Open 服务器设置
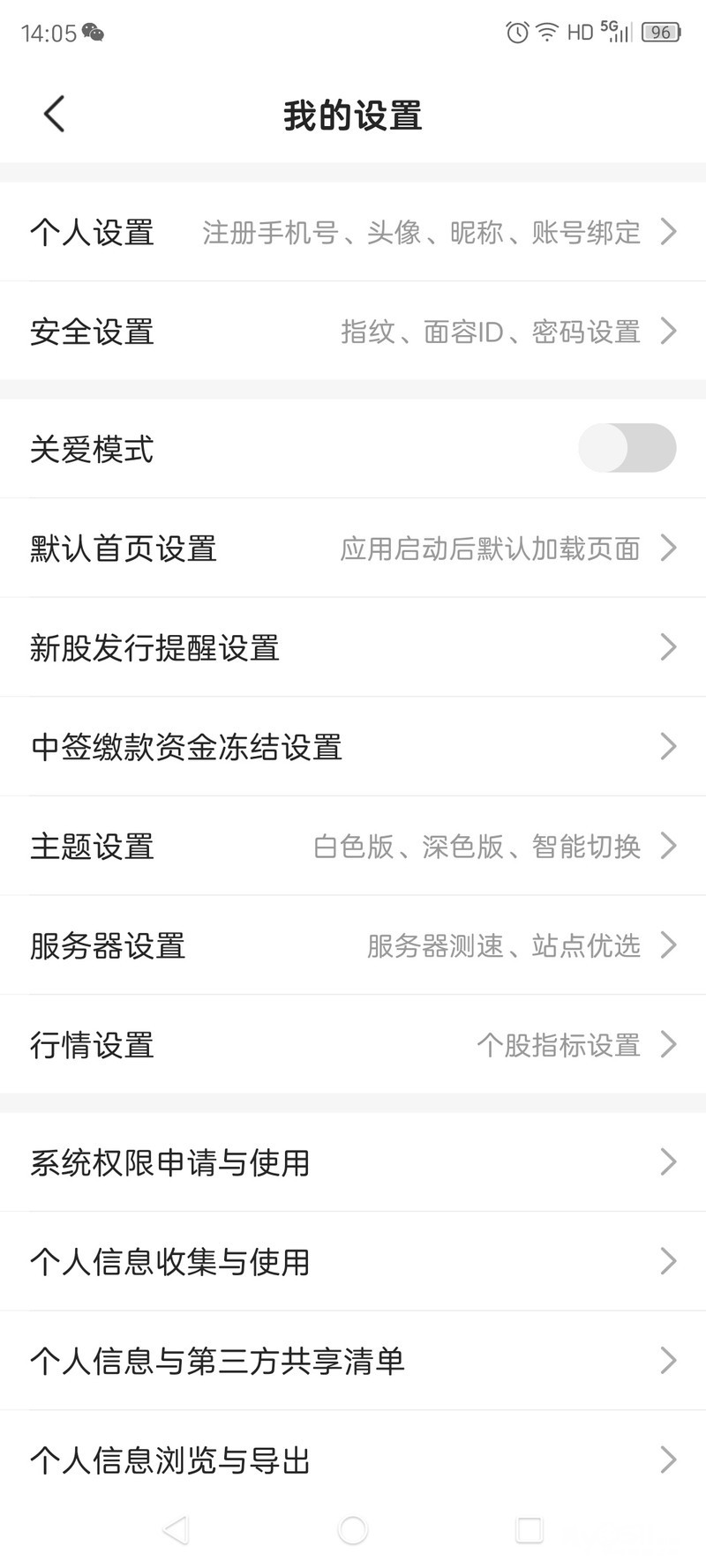The image size is (706, 1568). (353, 946)
